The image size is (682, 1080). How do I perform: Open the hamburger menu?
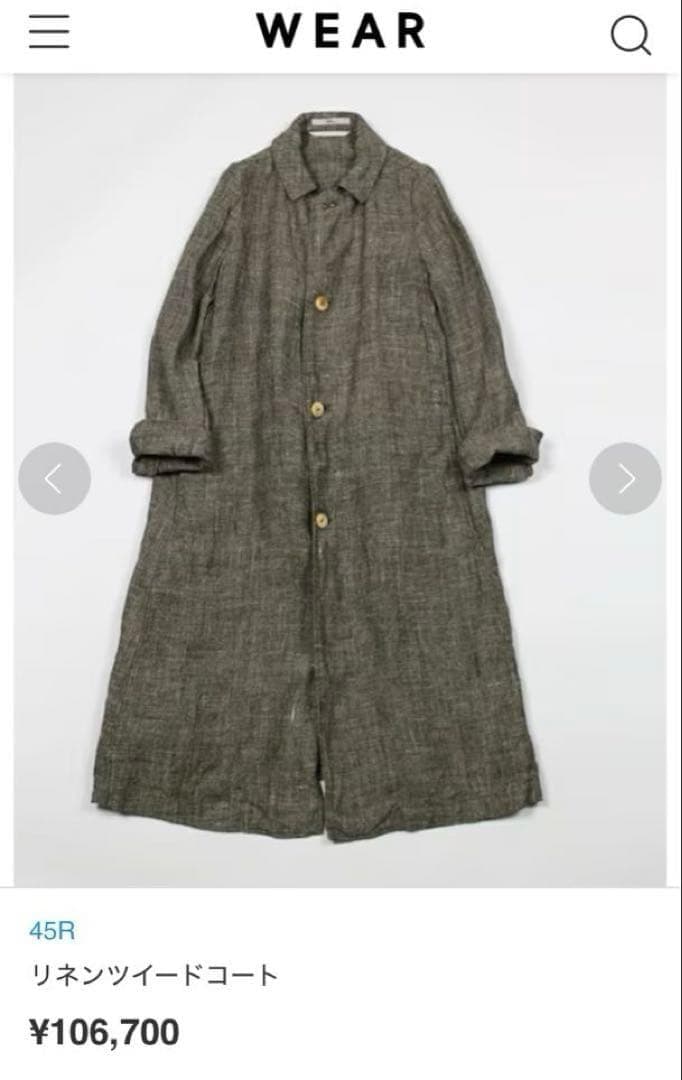click(x=49, y=34)
